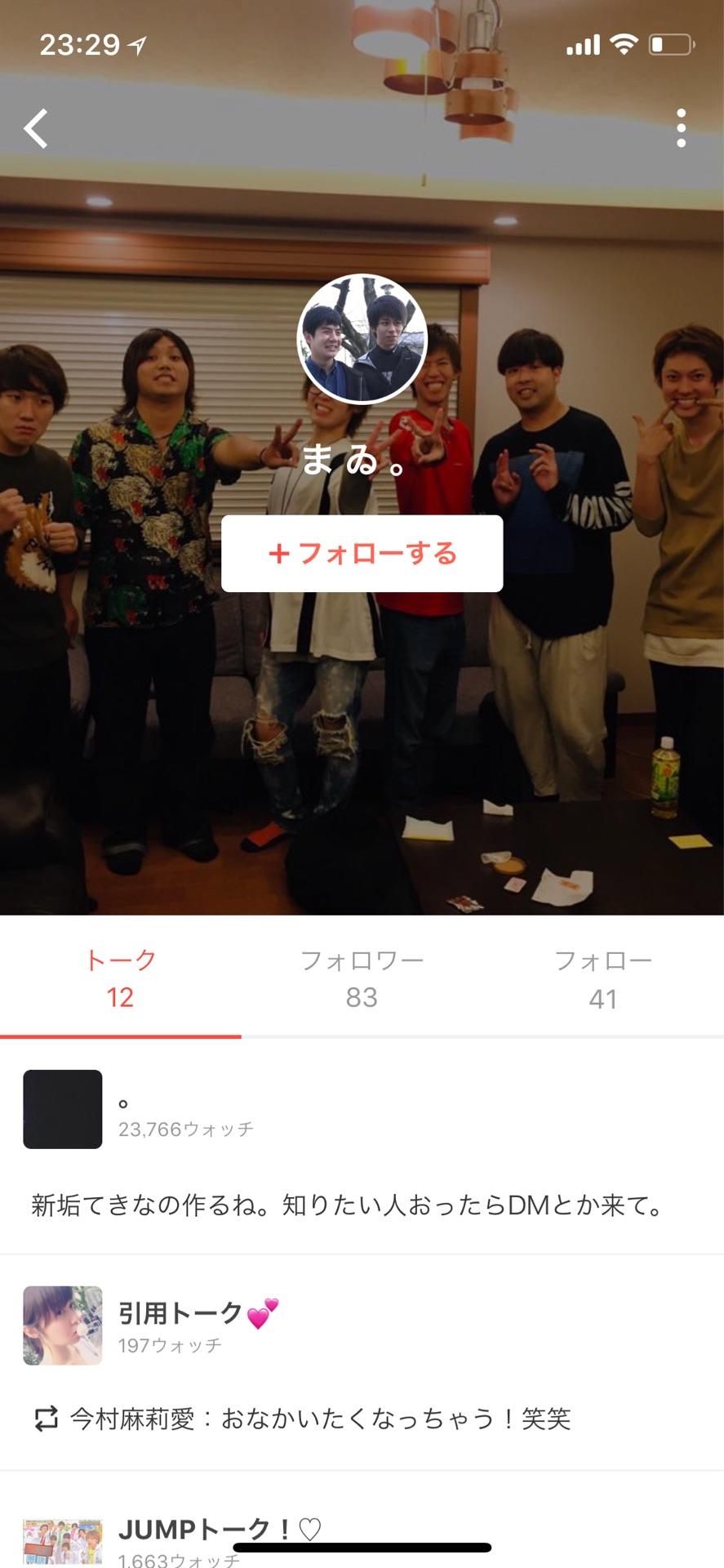Switch to the トーク tab
Viewport: 724px width, 1568px height.
[120, 978]
